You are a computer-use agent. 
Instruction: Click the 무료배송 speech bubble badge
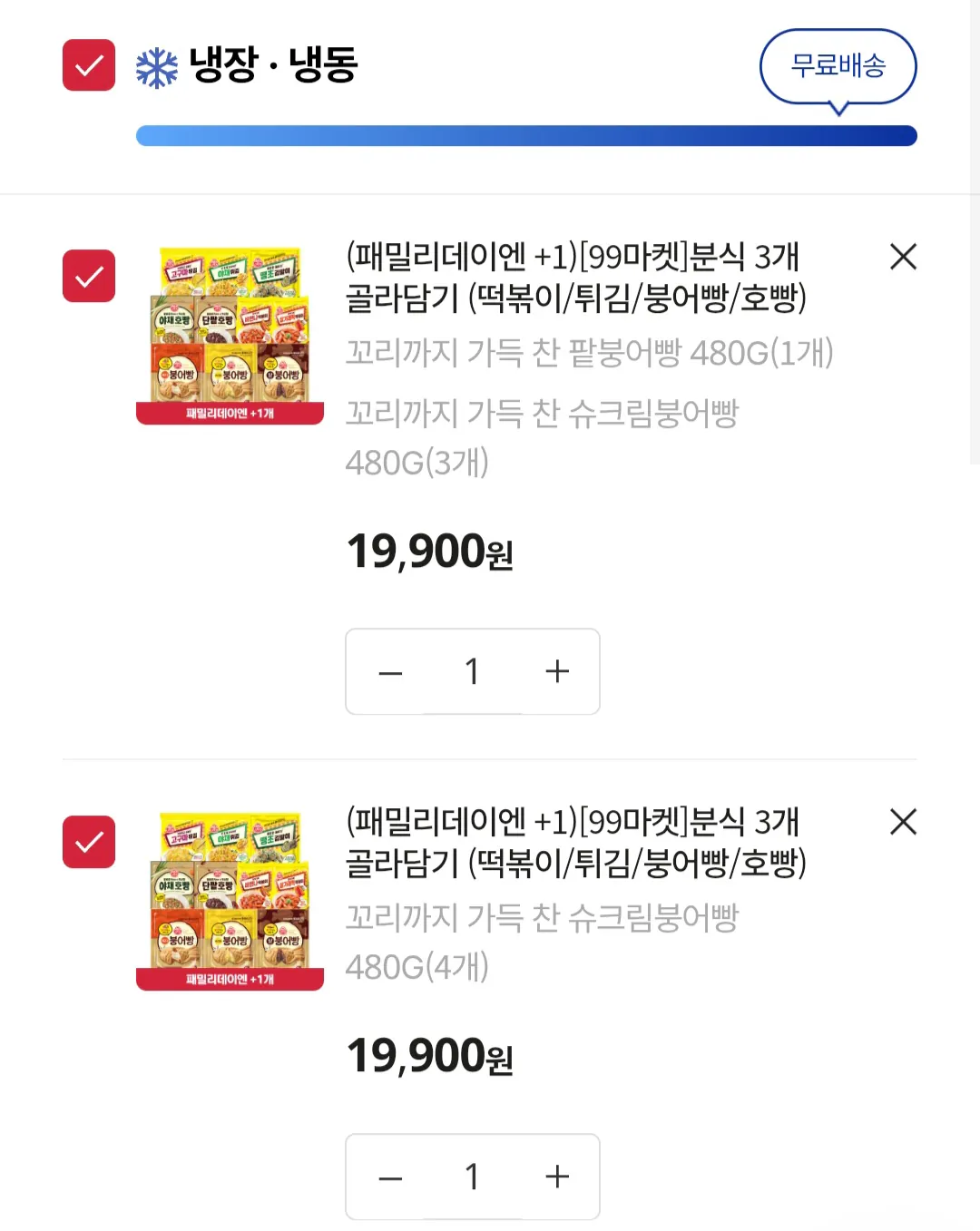[838, 66]
